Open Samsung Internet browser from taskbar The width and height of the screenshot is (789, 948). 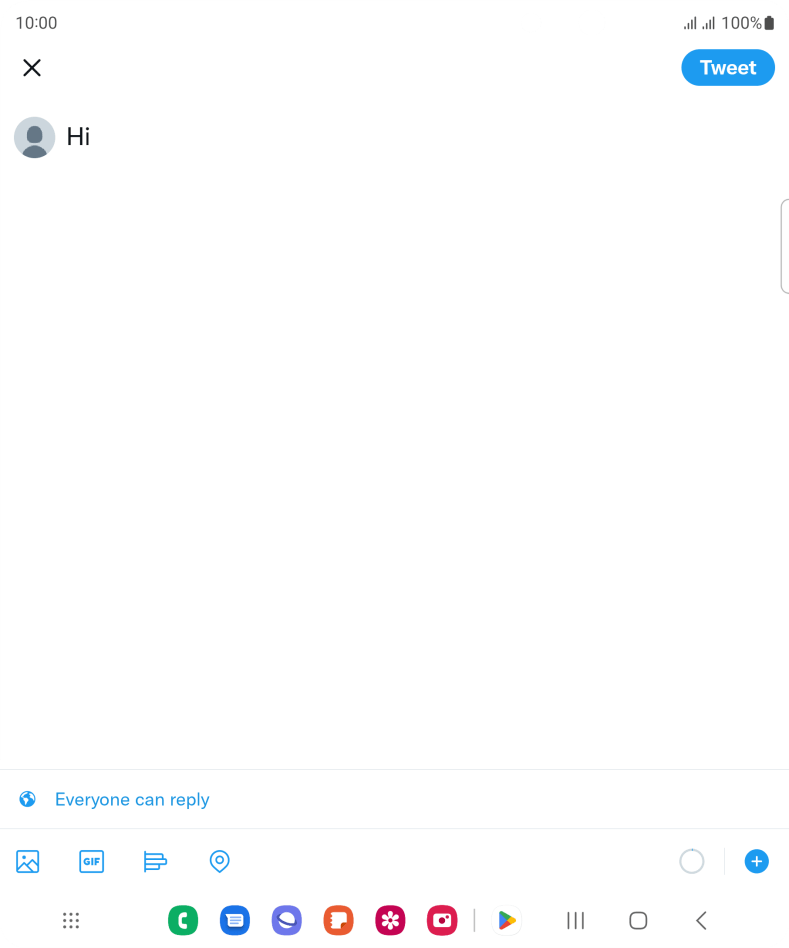287,920
